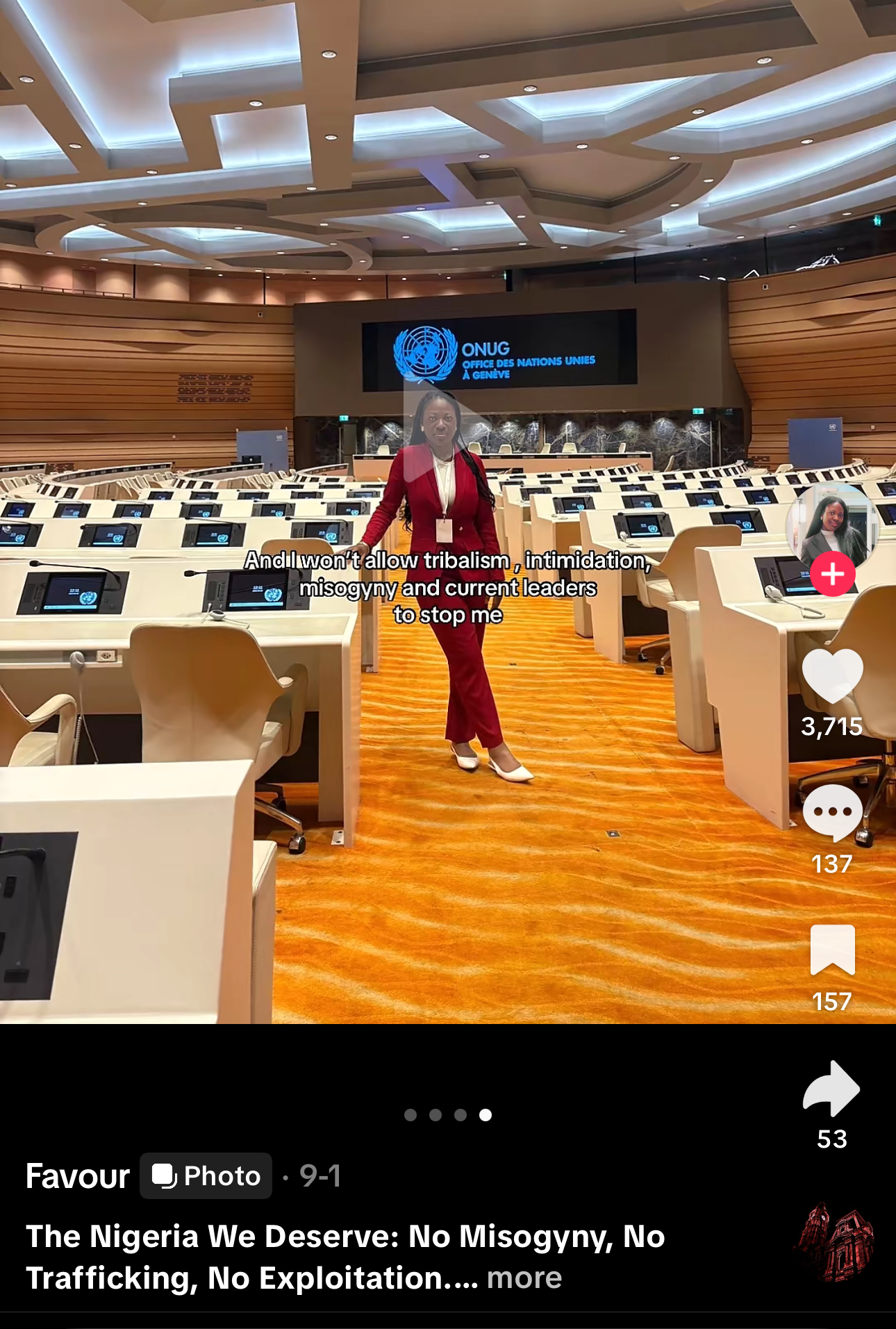The height and width of the screenshot is (1329, 896).
Task: Jump to the first photo dot
Action: click(x=410, y=1115)
